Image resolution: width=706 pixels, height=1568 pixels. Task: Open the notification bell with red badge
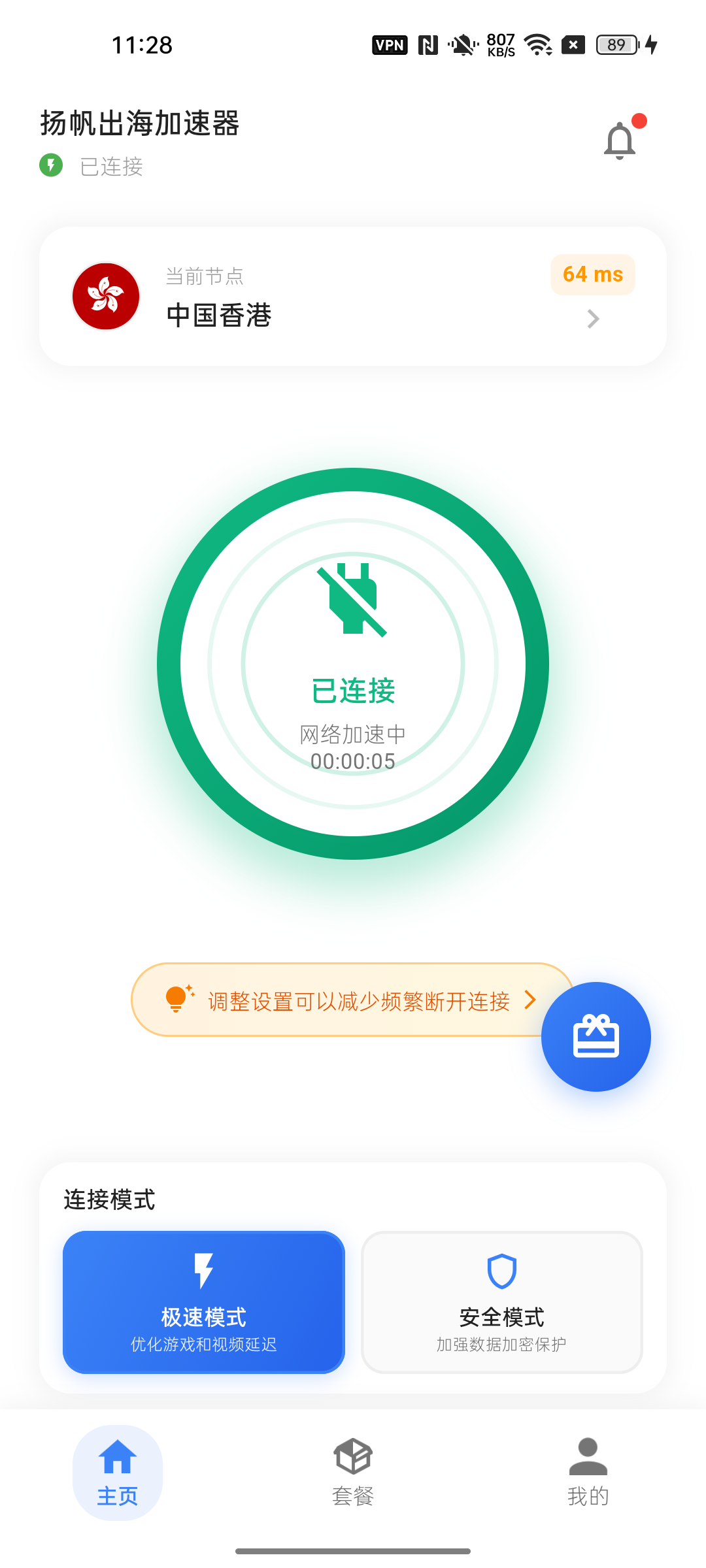[x=619, y=139]
